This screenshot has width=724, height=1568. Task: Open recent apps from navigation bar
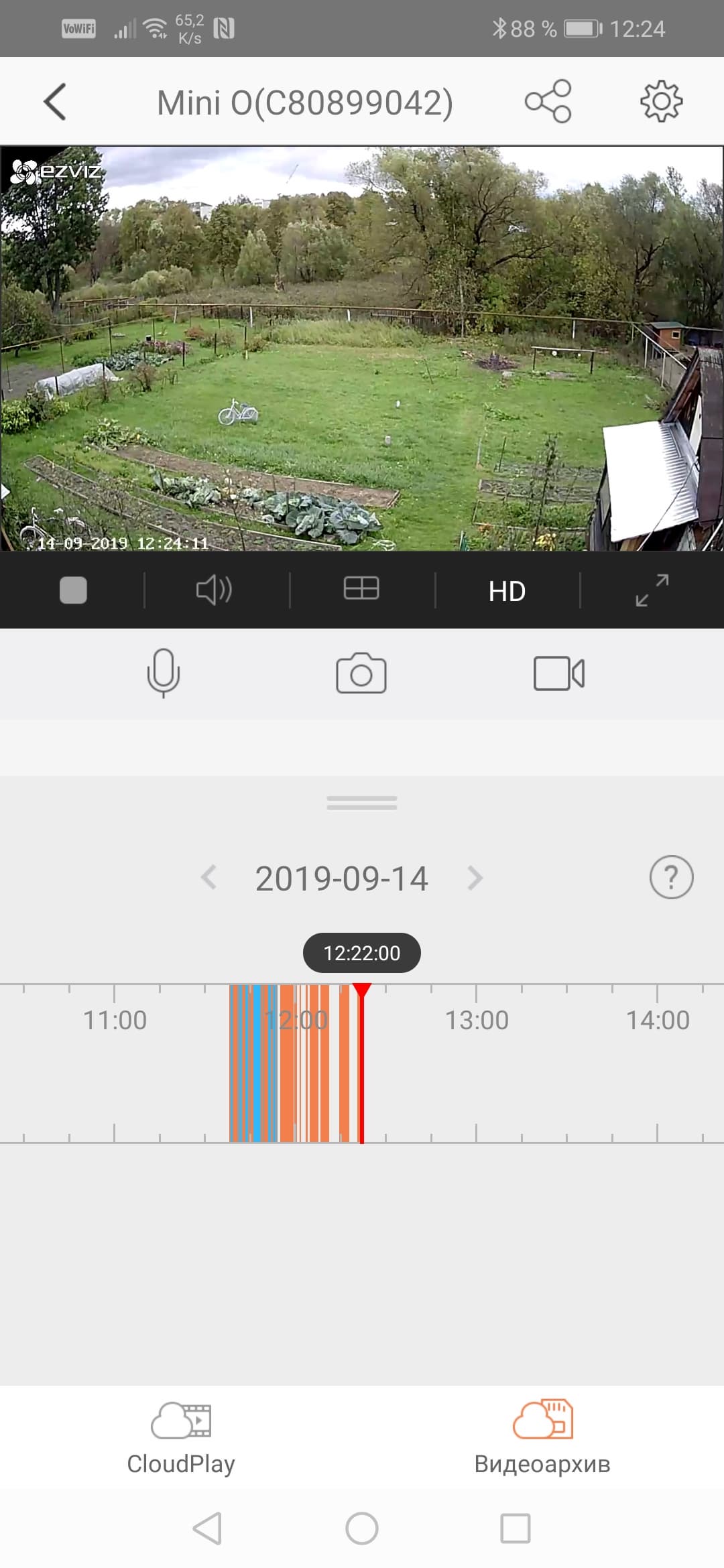tap(516, 1528)
